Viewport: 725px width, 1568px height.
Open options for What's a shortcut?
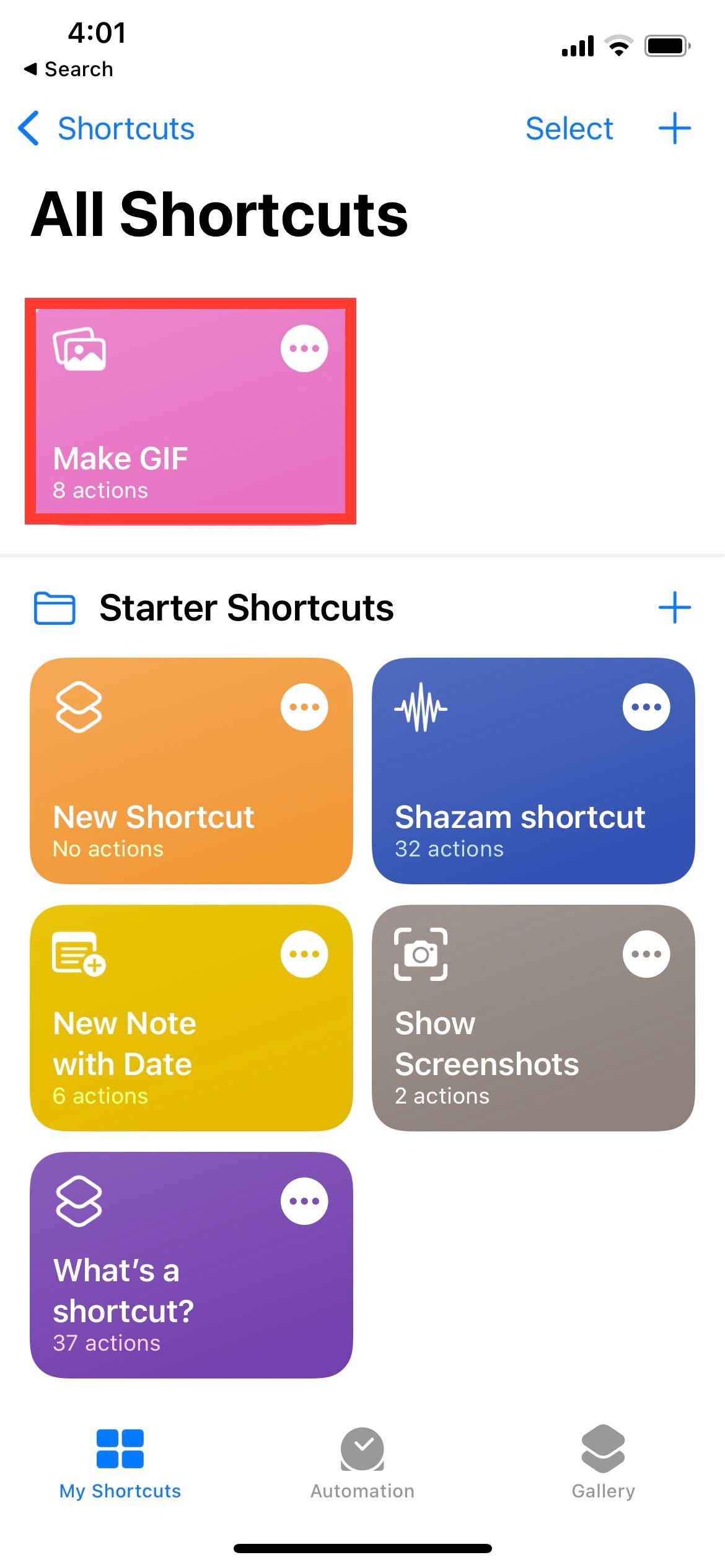[305, 1200]
